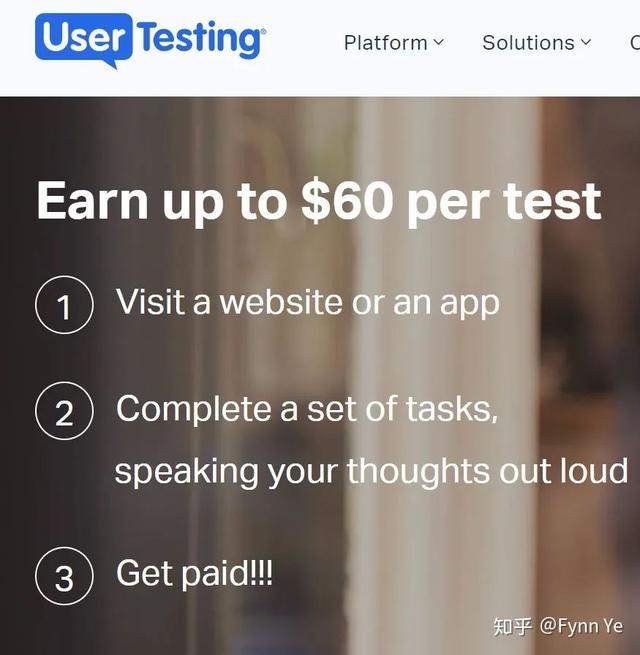Expand the Solutions dropdown menu
640x655 pixels.
[536, 43]
